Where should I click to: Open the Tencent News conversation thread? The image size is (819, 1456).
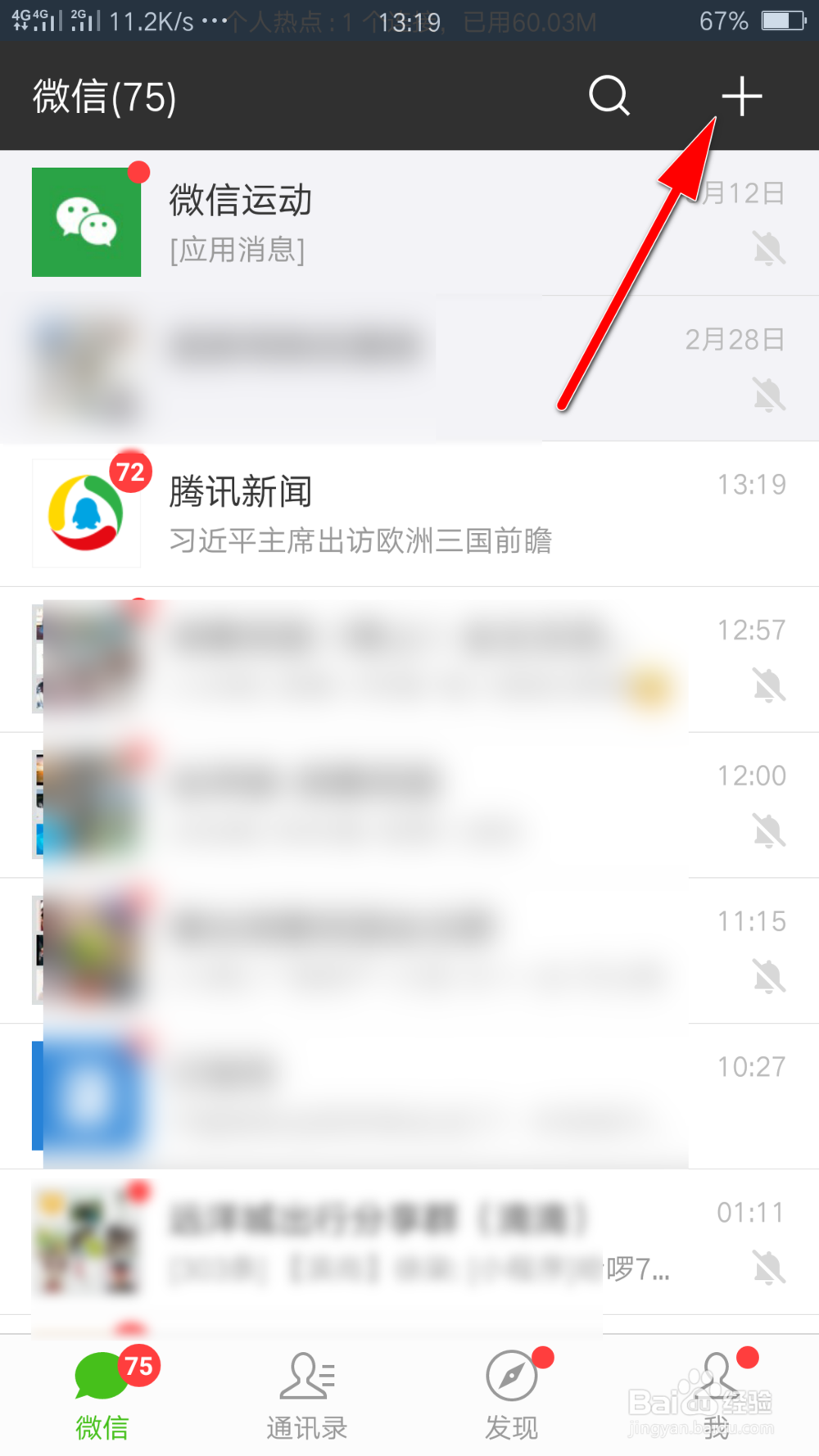pyautogui.click(x=328, y=513)
